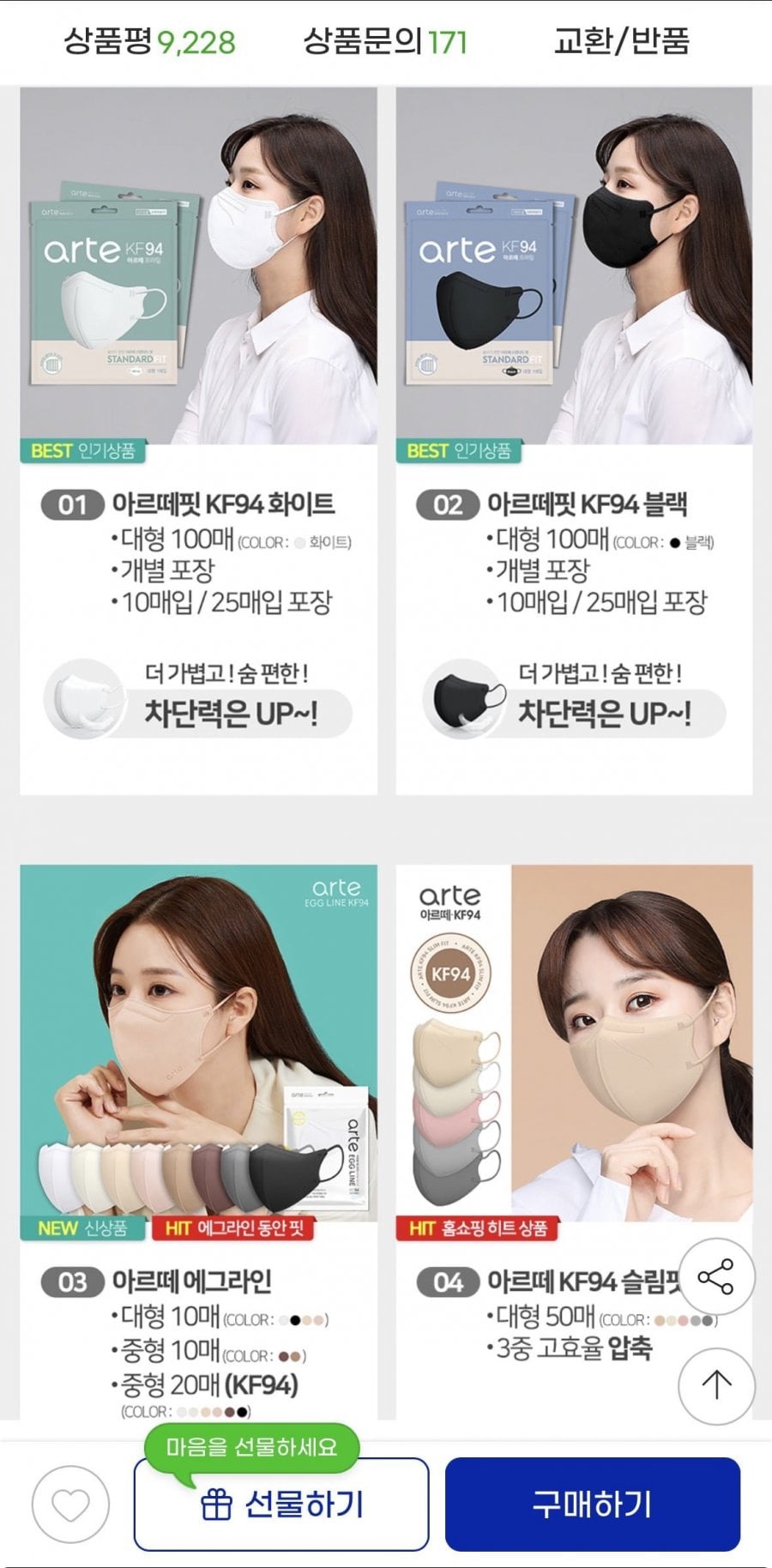772x1568 pixels.
Task: Tap 선물하기 to send as gift
Action: (x=281, y=1505)
